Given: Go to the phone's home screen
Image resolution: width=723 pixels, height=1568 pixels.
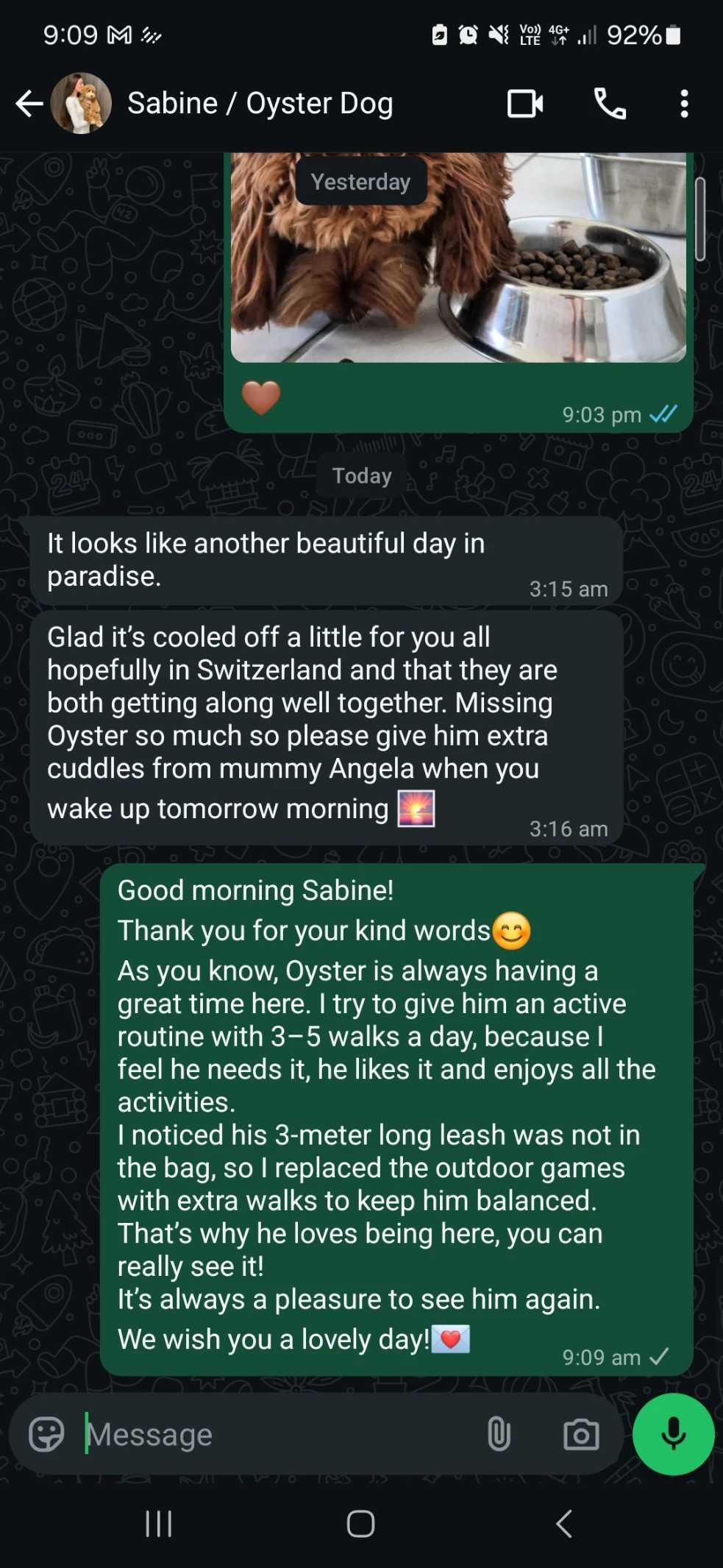Looking at the screenshot, I should pyautogui.click(x=360, y=1524).
